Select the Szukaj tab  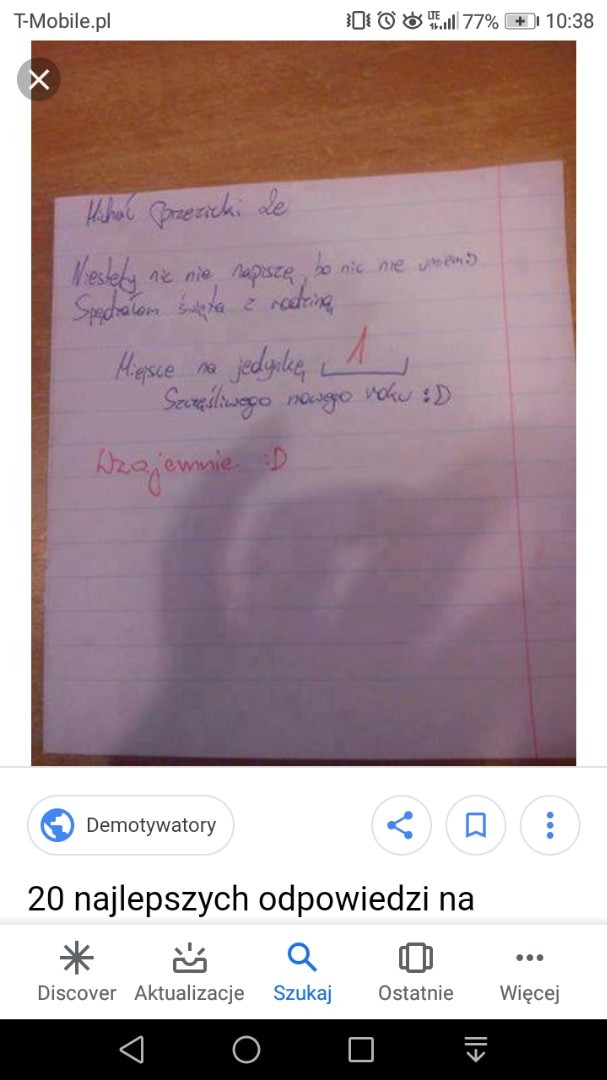coord(302,972)
